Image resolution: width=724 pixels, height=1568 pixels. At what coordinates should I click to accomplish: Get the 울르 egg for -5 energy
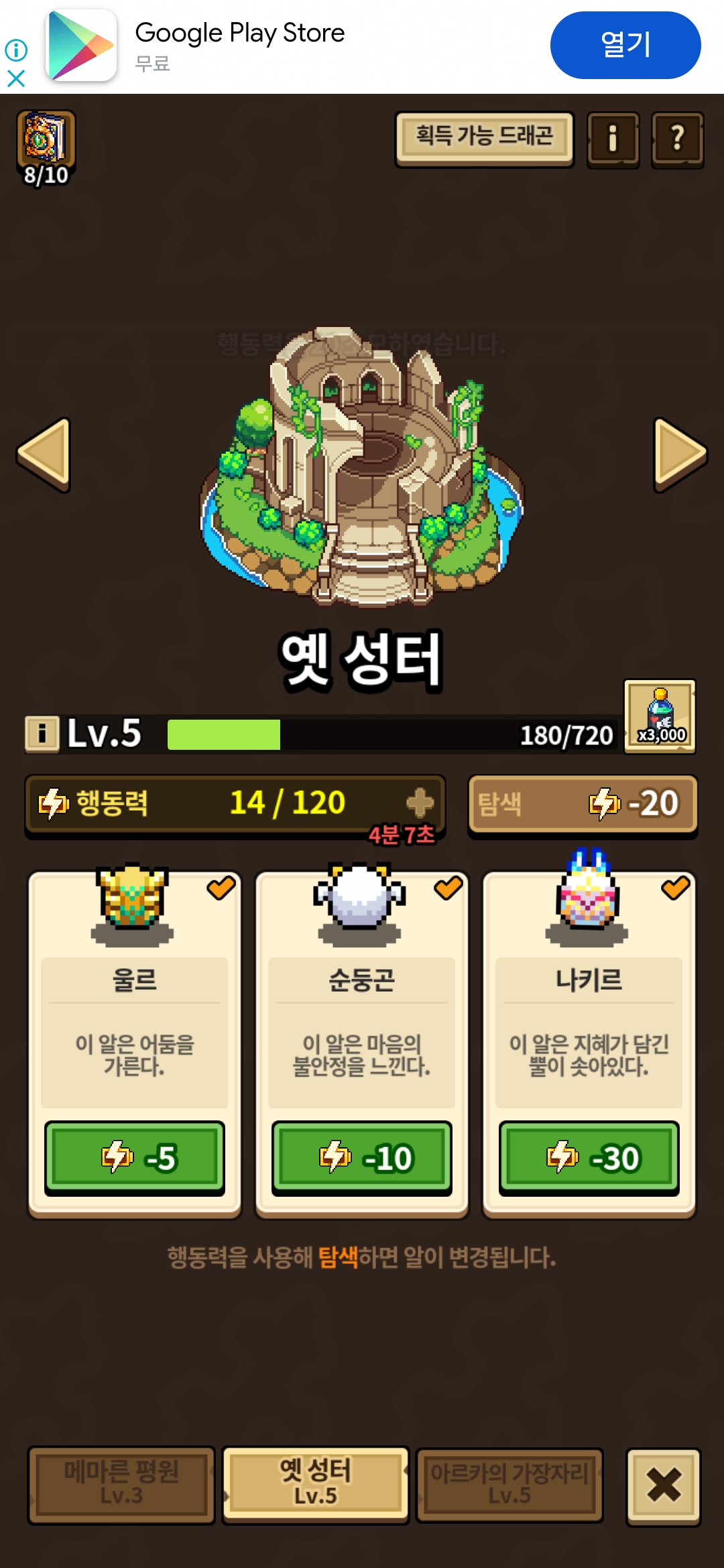point(134,1157)
